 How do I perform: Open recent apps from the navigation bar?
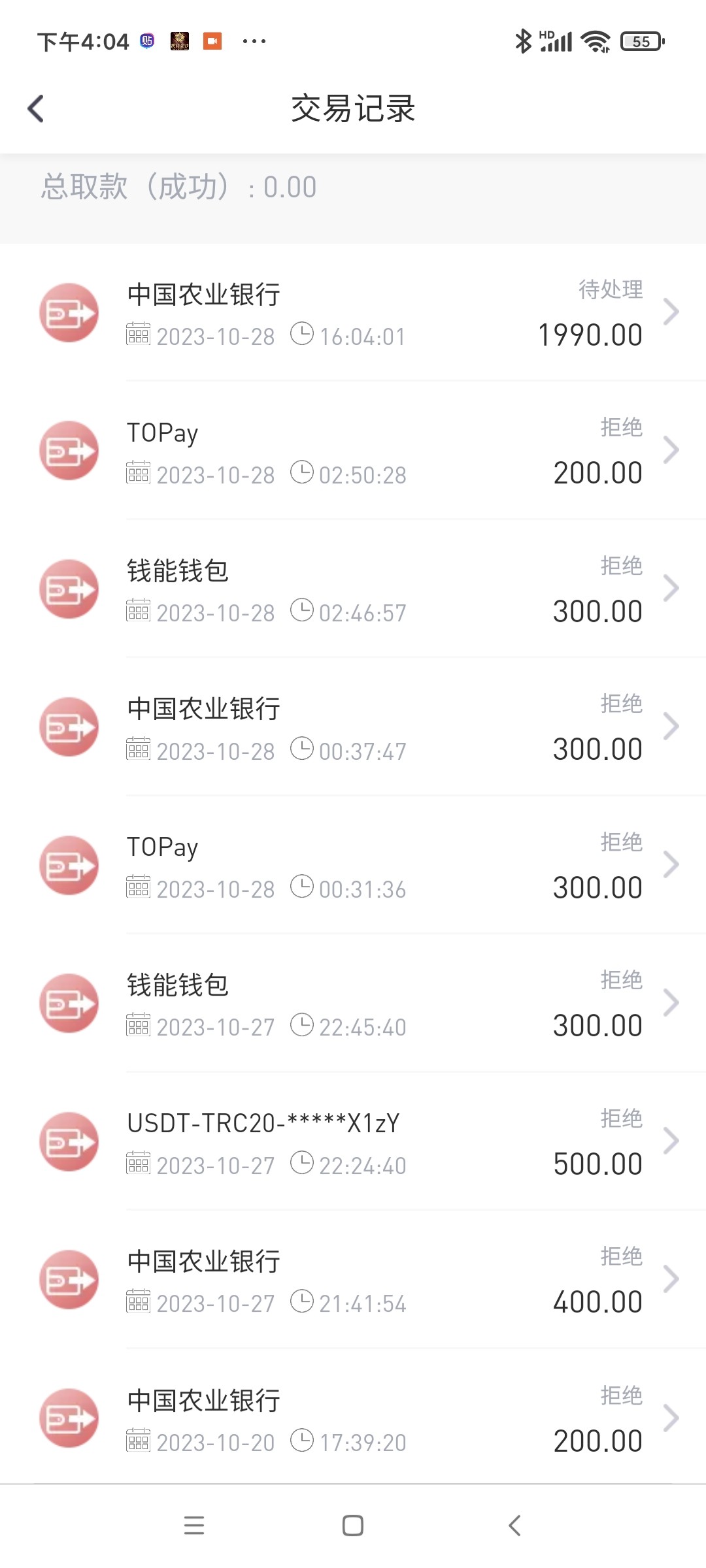(x=194, y=1526)
